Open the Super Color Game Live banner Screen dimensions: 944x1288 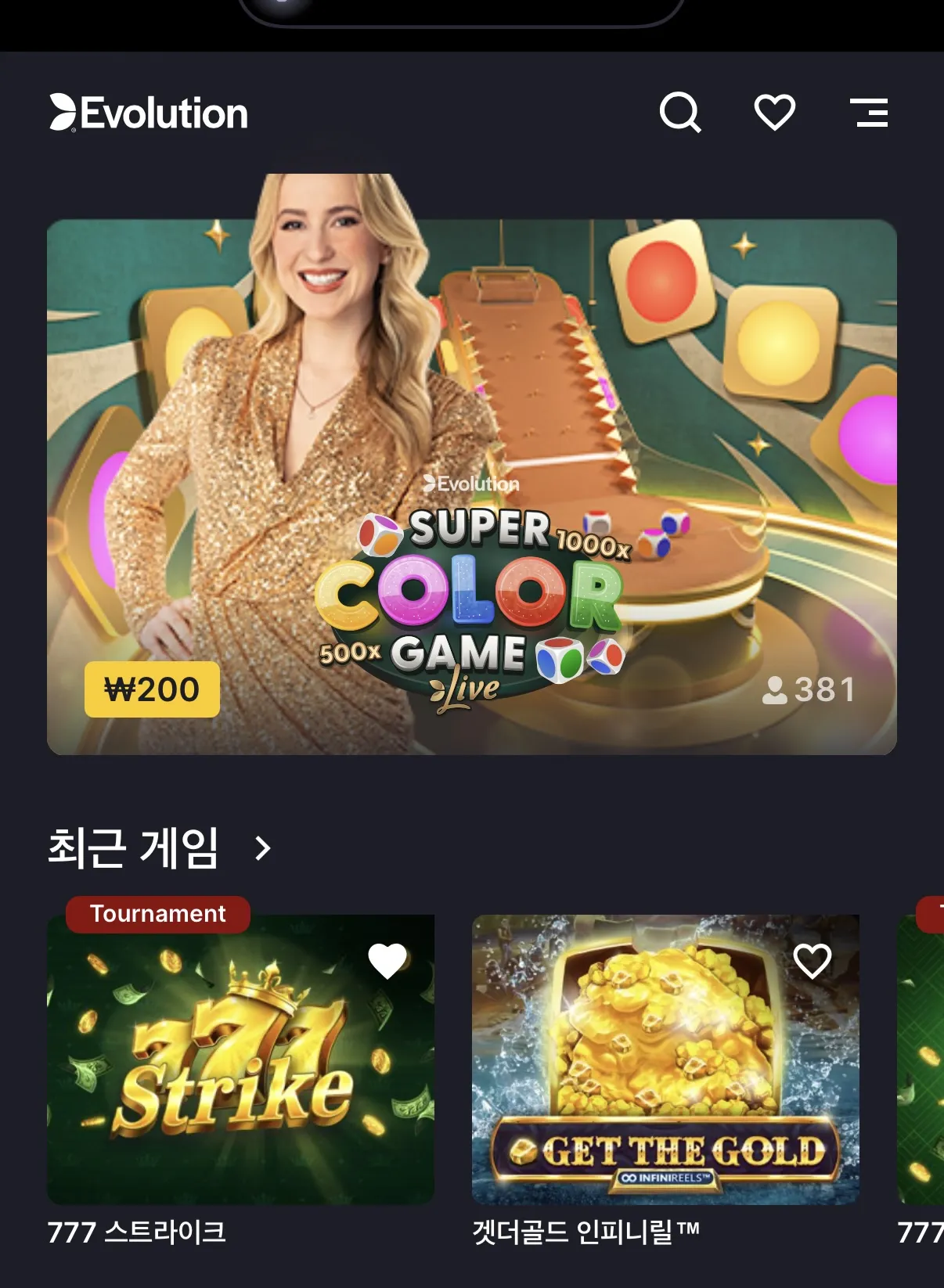pyautogui.click(x=472, y=487)
